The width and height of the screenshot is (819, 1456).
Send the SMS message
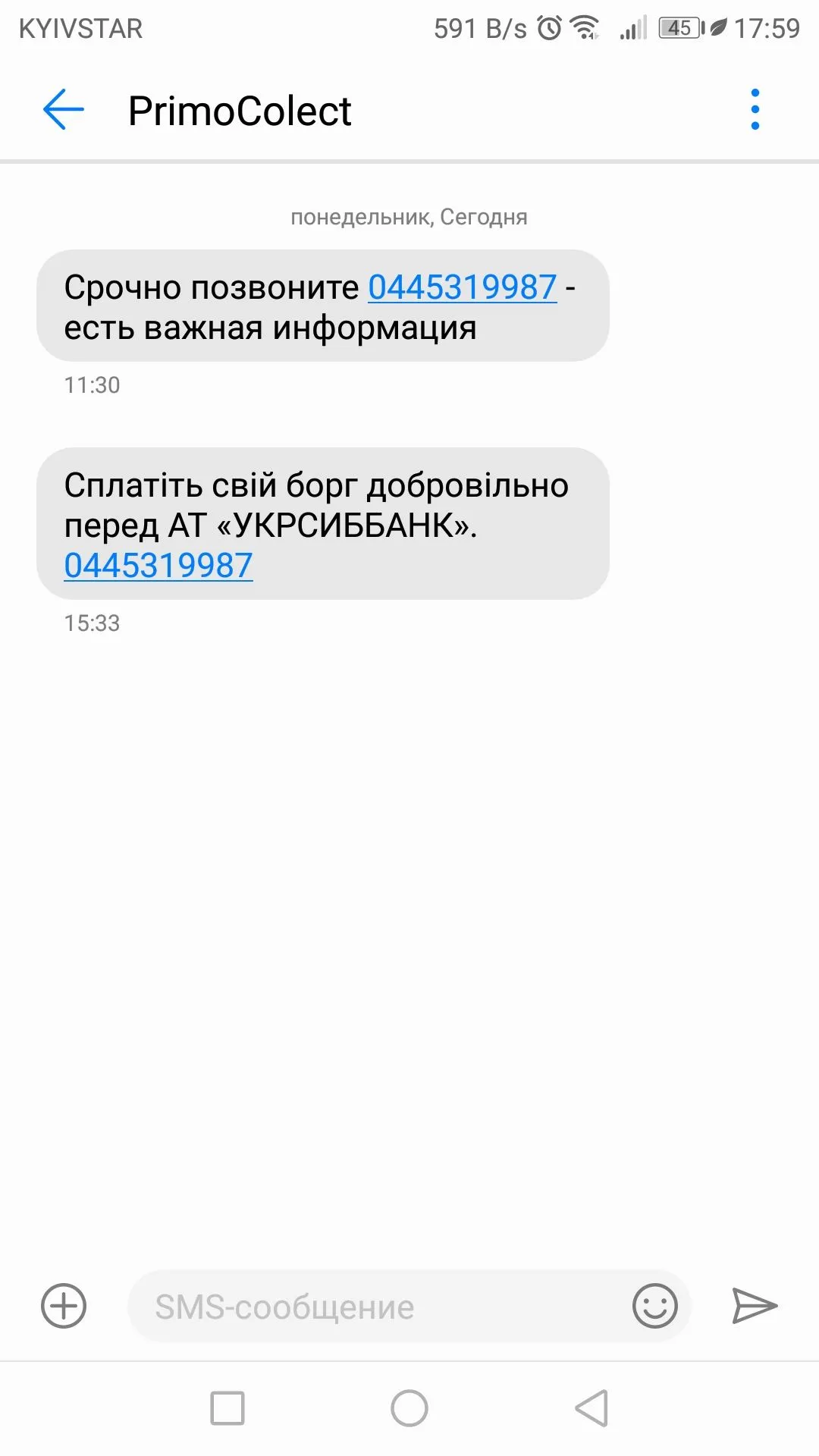[x=754, y=1306]
